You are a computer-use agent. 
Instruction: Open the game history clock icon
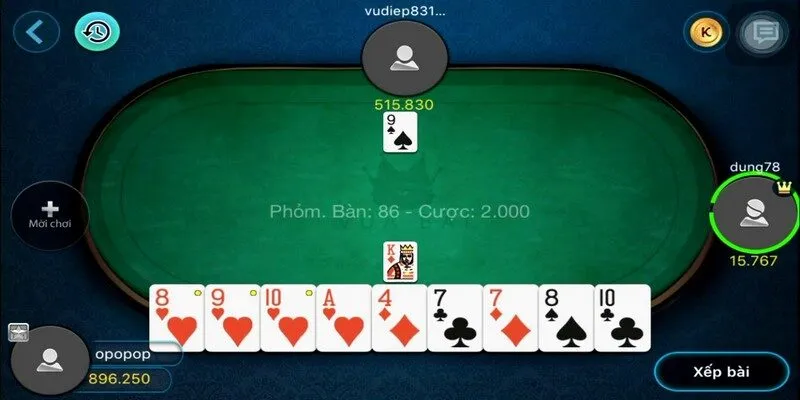(97, 32)
